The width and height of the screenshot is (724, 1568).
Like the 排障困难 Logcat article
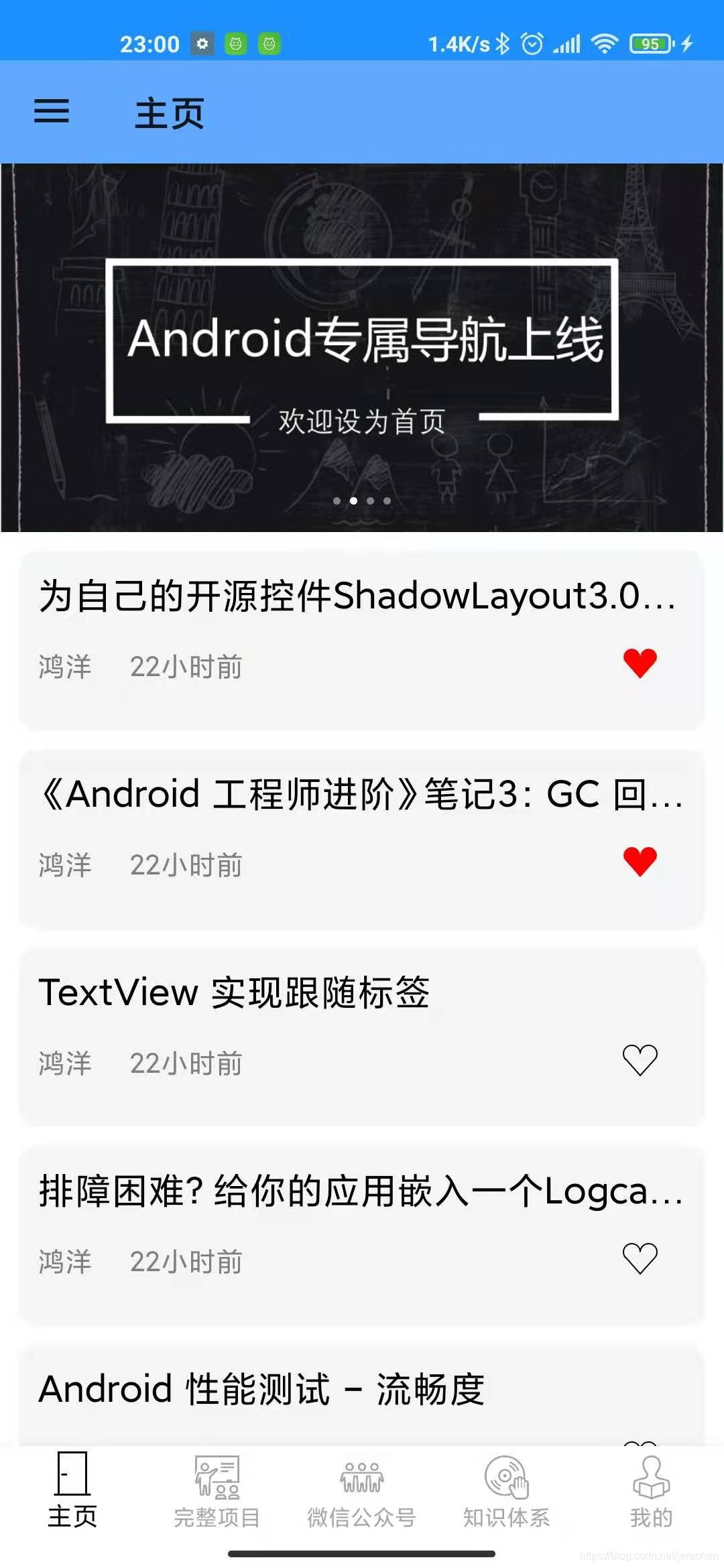[640, 1258]
